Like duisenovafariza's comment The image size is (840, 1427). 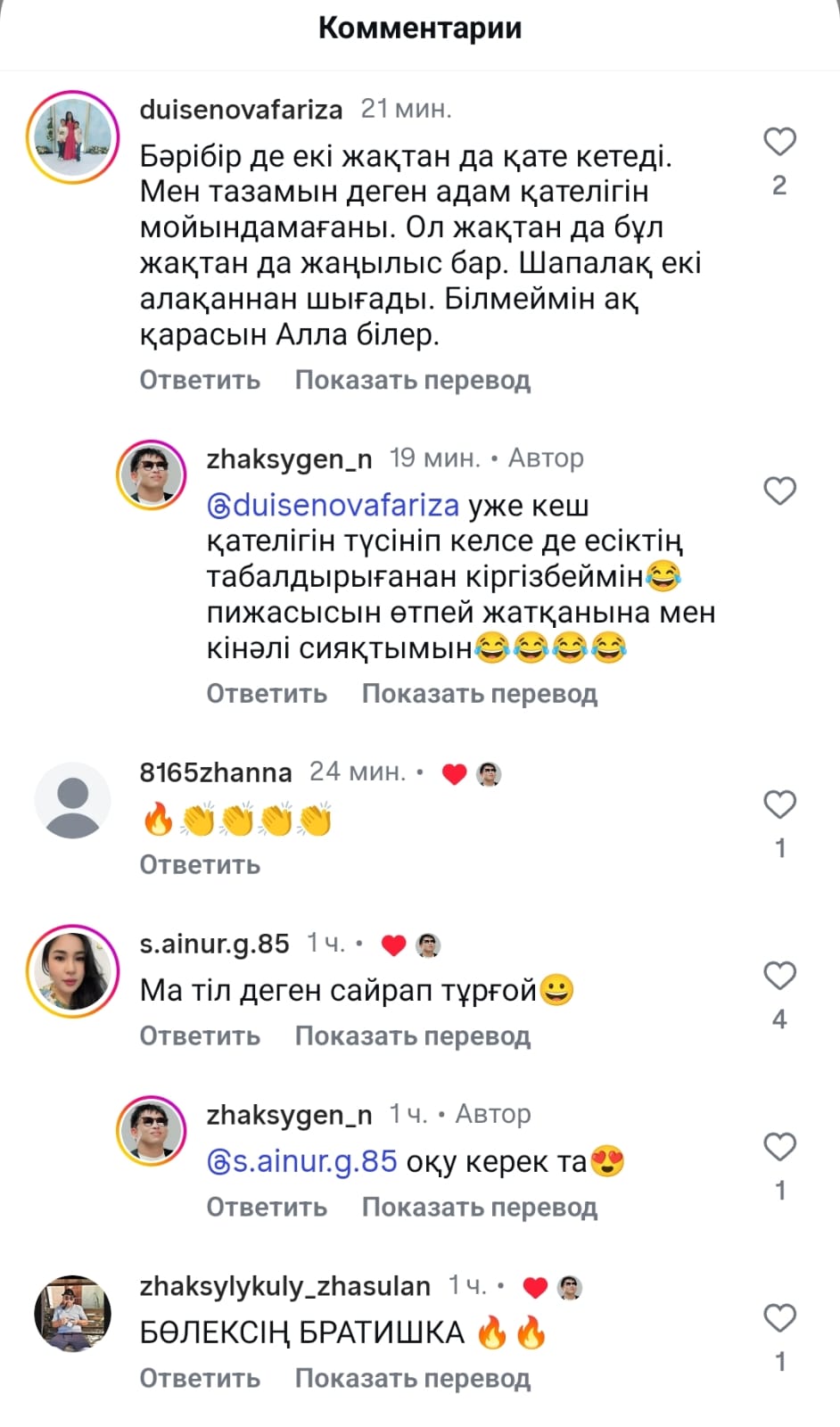[779, 142]
